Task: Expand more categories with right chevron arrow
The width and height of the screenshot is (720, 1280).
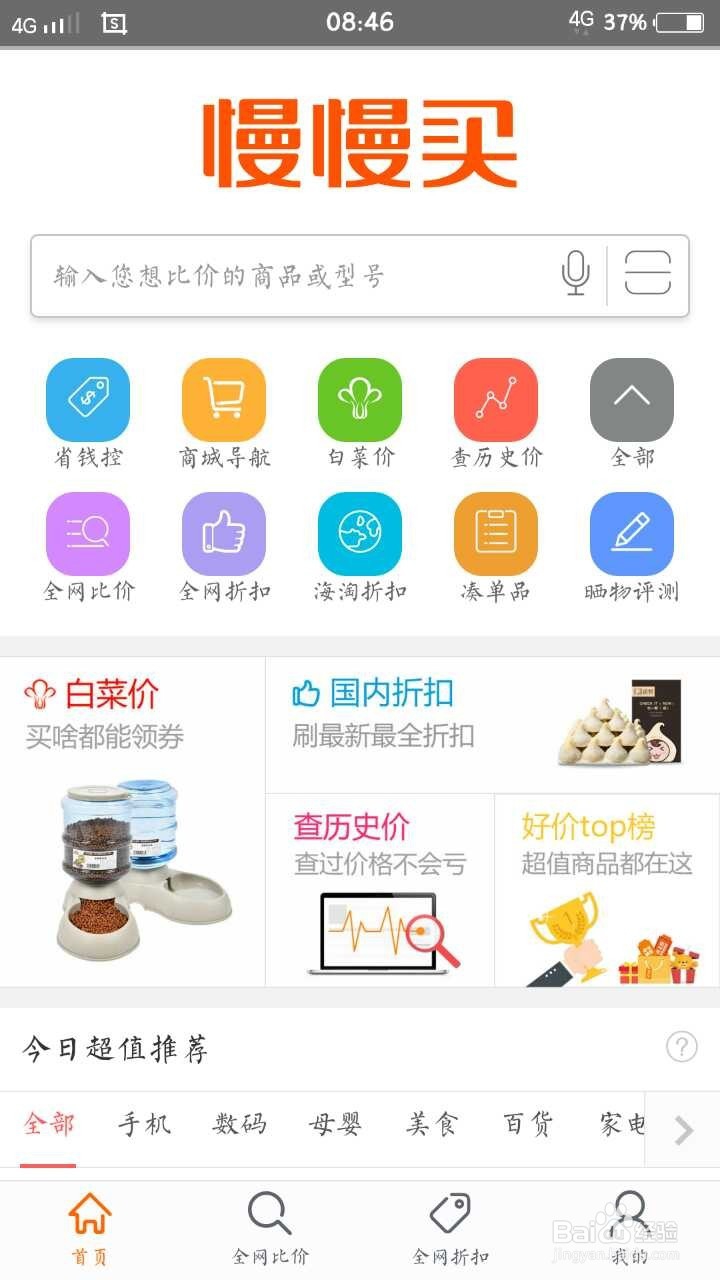Action: click(681, 1128)
